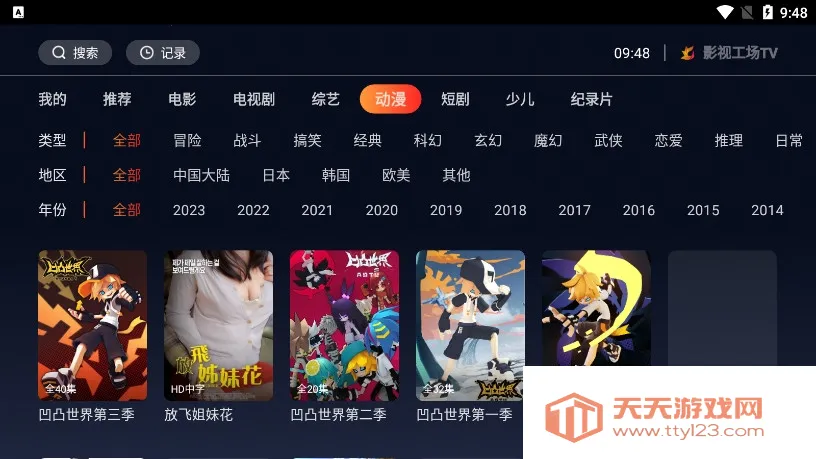This screenshot has width=816, height=459.
Task: Switch to the 电视剧 tab
Action: tap(254, 99)
